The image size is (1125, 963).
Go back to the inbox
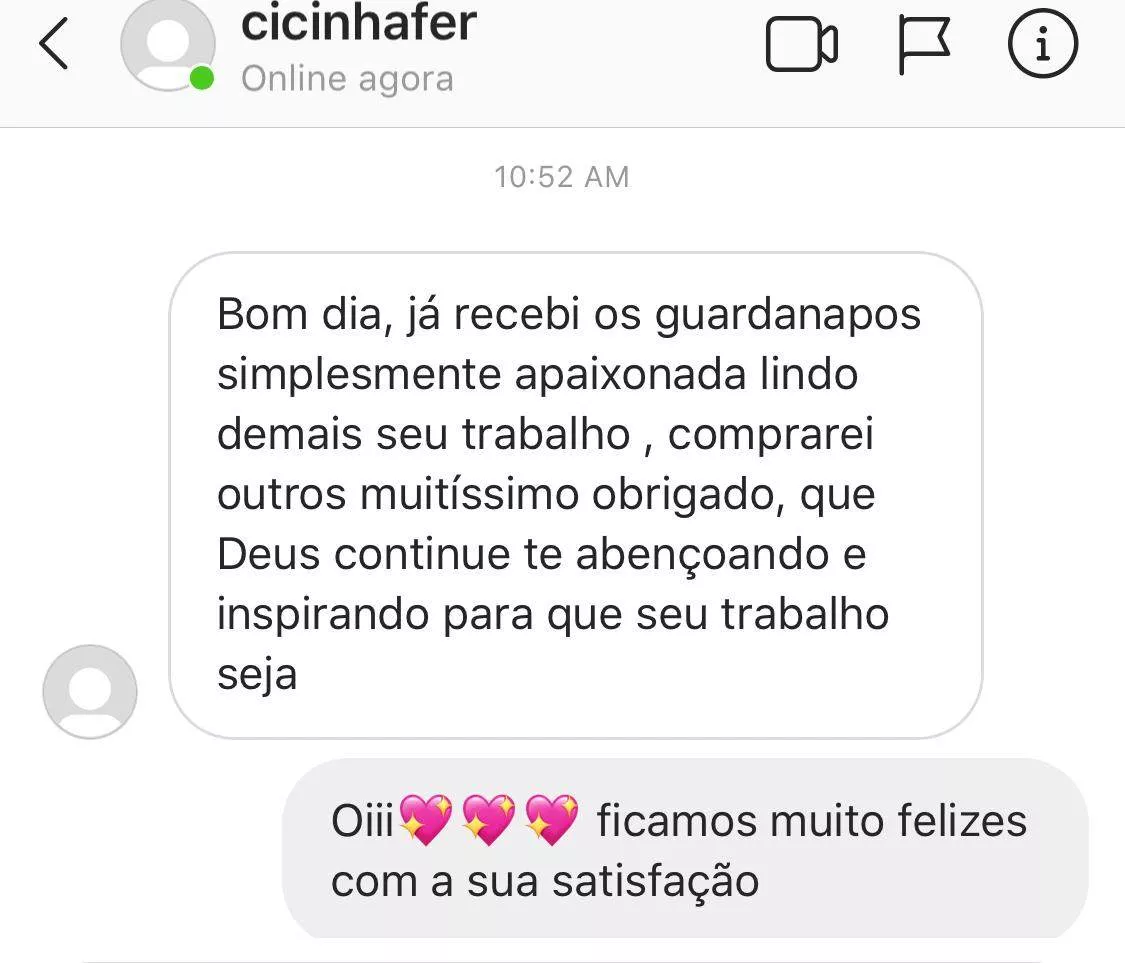click(54, 46)
